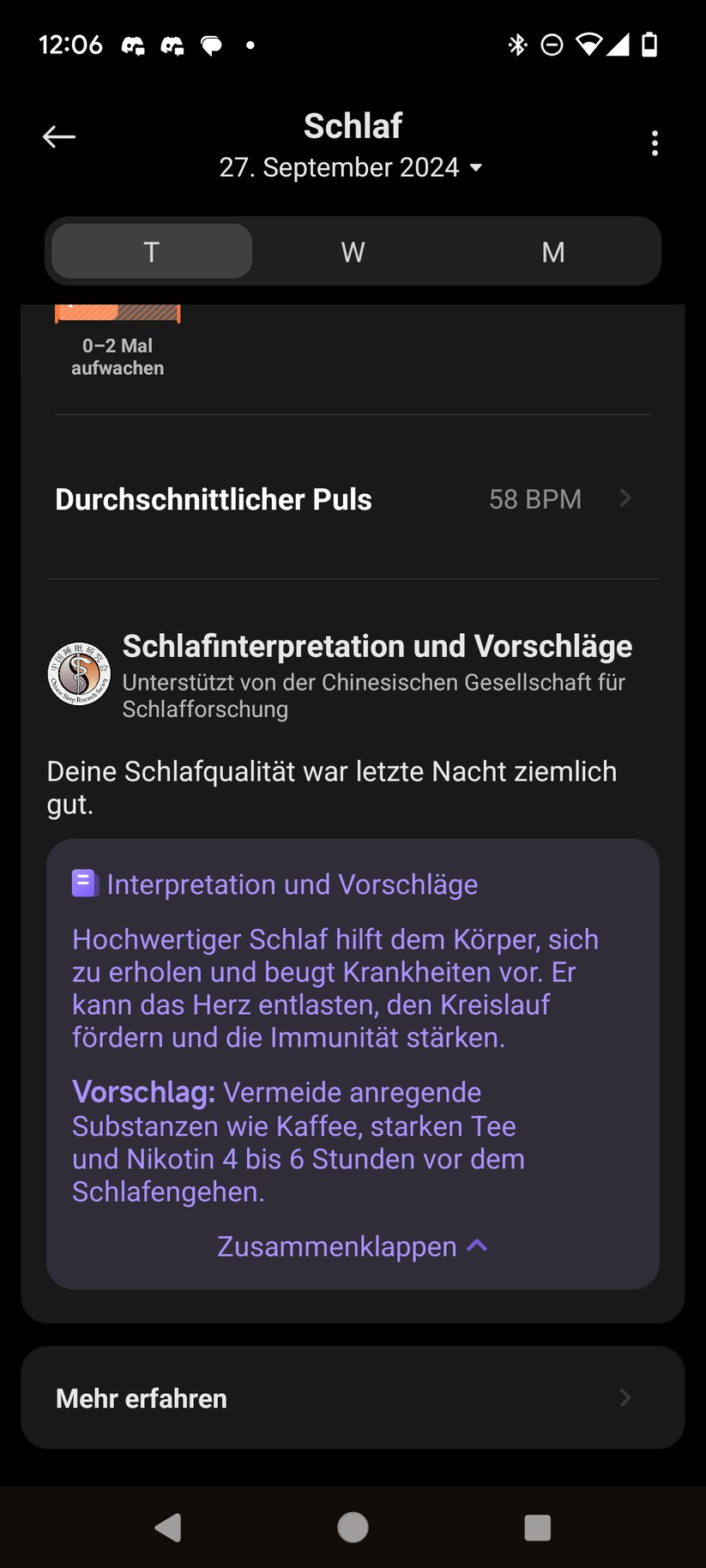This screenshot has height=1568, width=706.
Task: Open Durchschnittlicher Puls details
Action: 352,499
